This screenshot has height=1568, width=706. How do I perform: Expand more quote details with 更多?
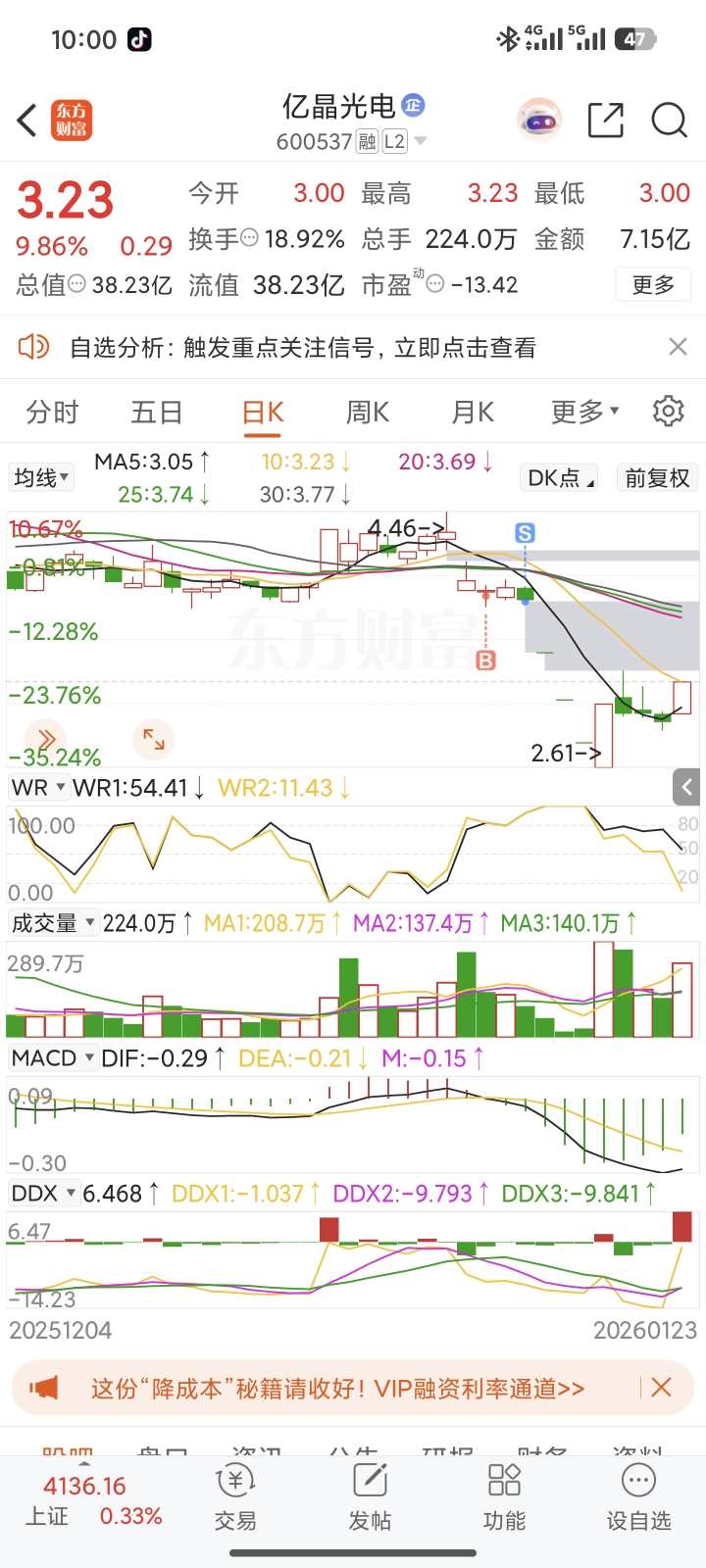653,285
